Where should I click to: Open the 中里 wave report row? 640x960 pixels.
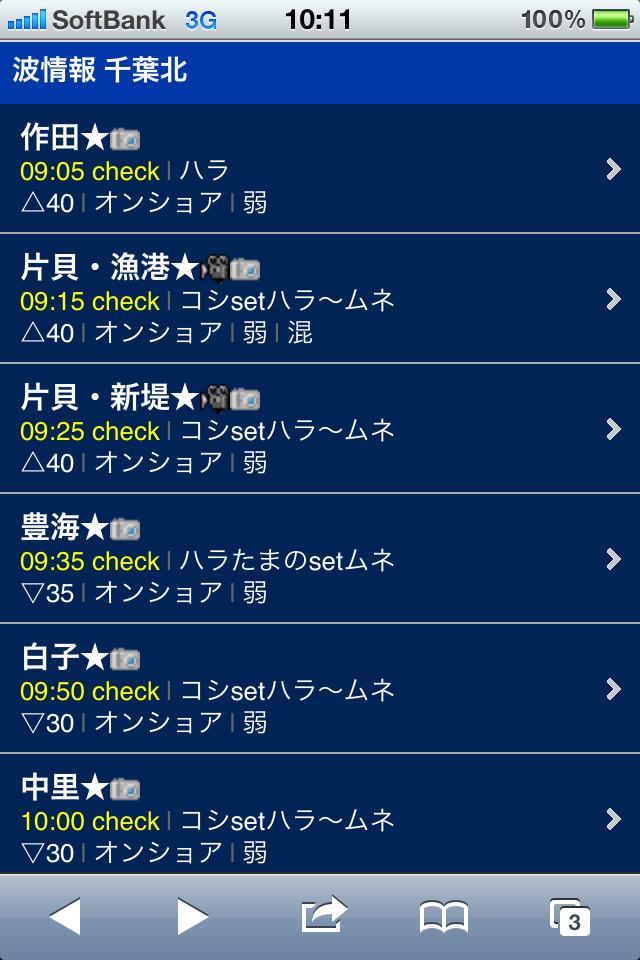320,814
